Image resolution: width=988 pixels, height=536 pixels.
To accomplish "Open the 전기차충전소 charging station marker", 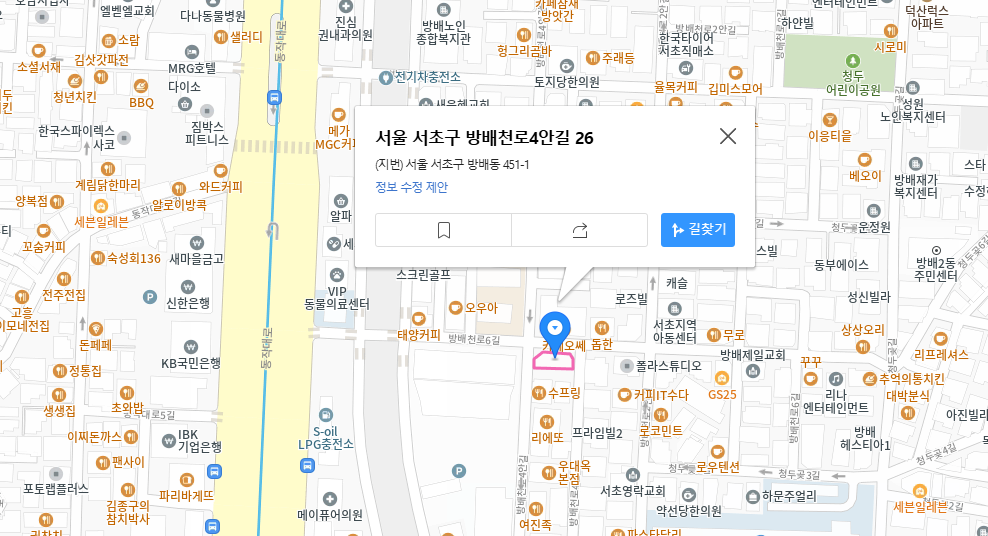I will click(386, 77).
